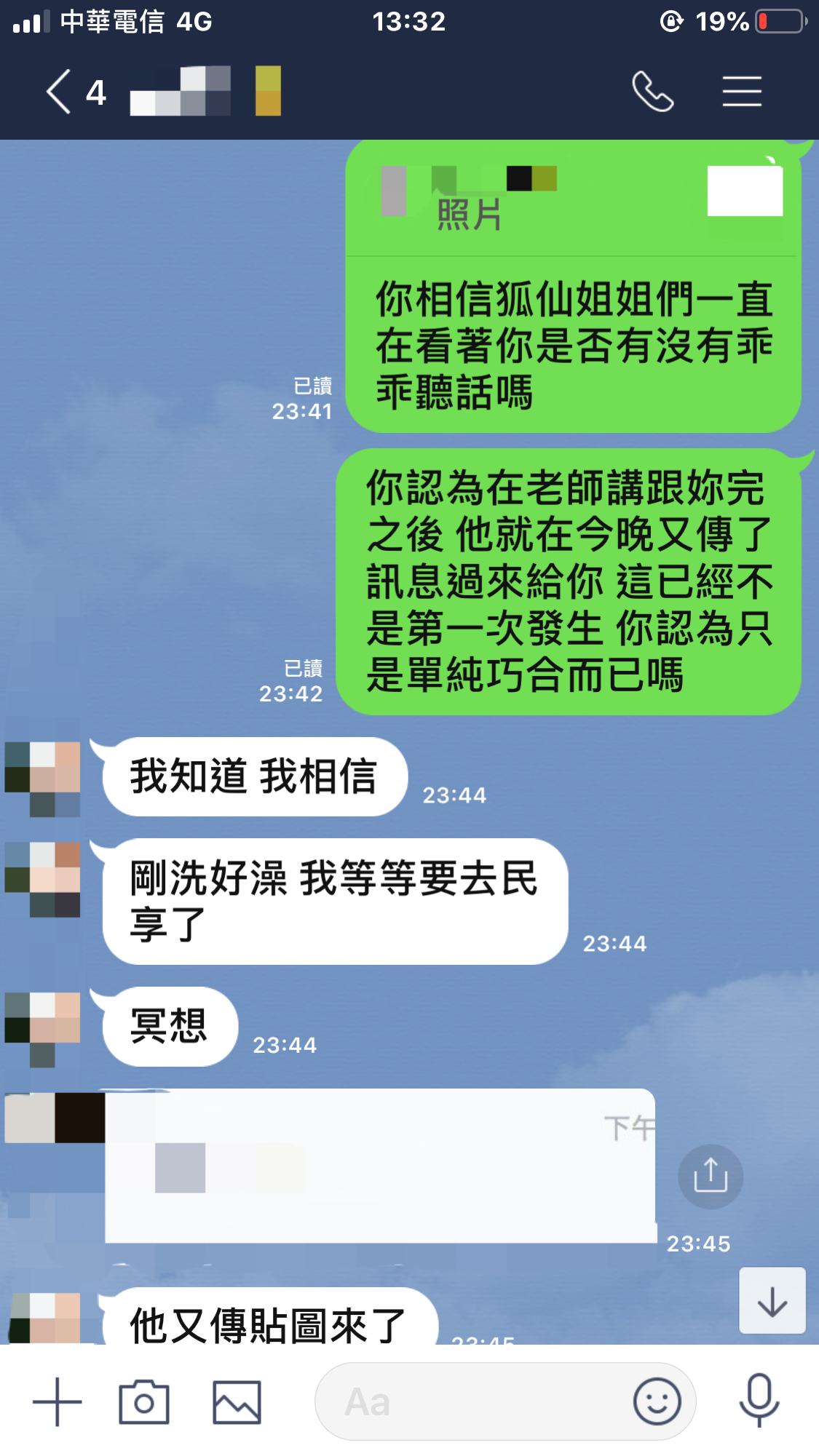Record a voice message
The image size is (819, 1456).
pos(759,1400)
